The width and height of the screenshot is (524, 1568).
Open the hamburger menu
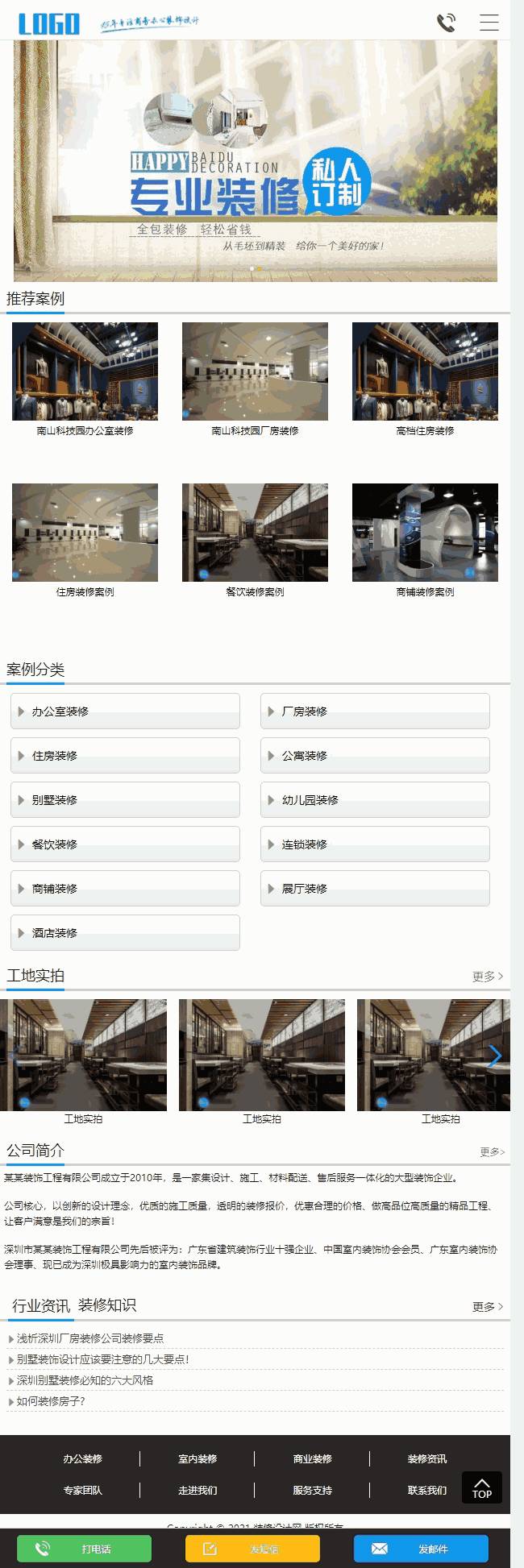[x=489, y=23]
